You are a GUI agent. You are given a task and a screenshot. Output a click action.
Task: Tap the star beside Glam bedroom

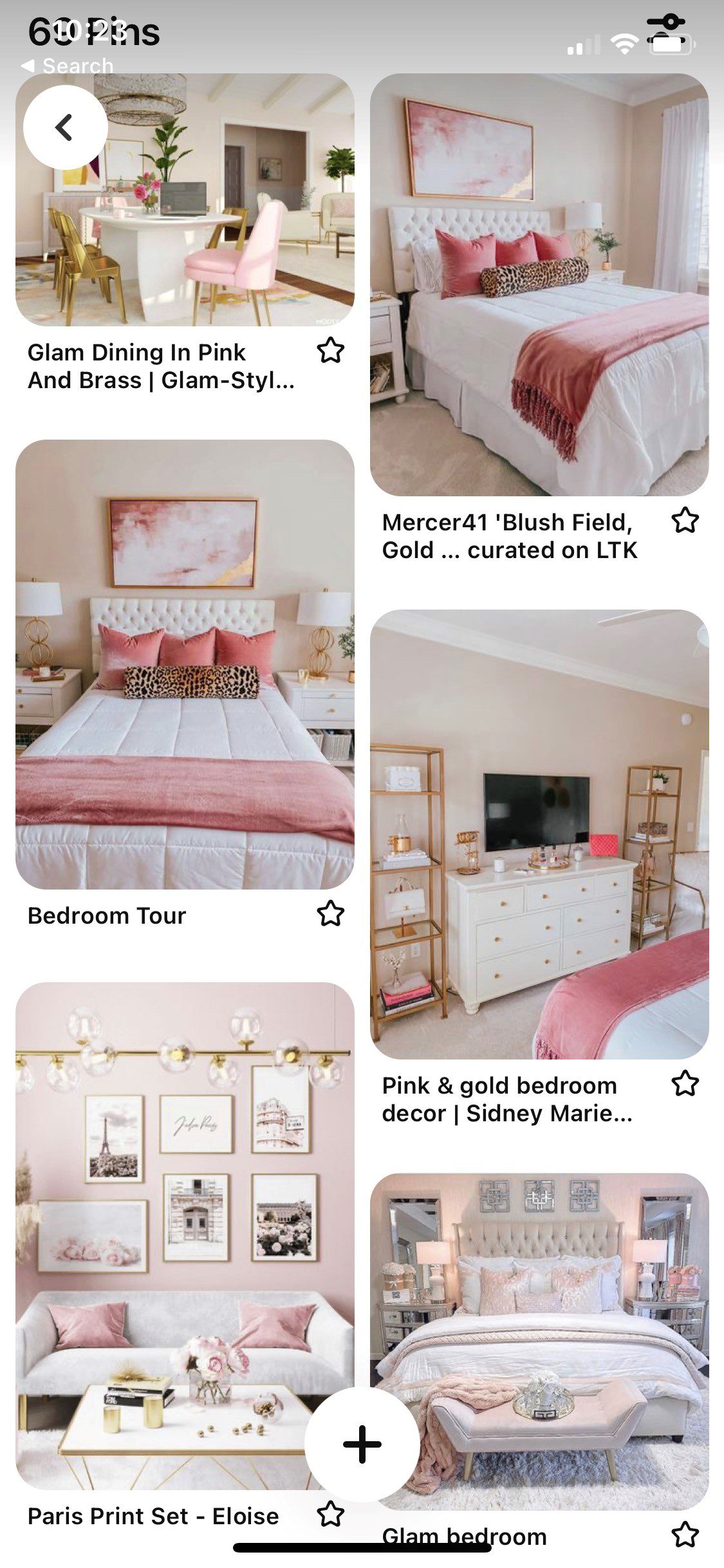685,1535
